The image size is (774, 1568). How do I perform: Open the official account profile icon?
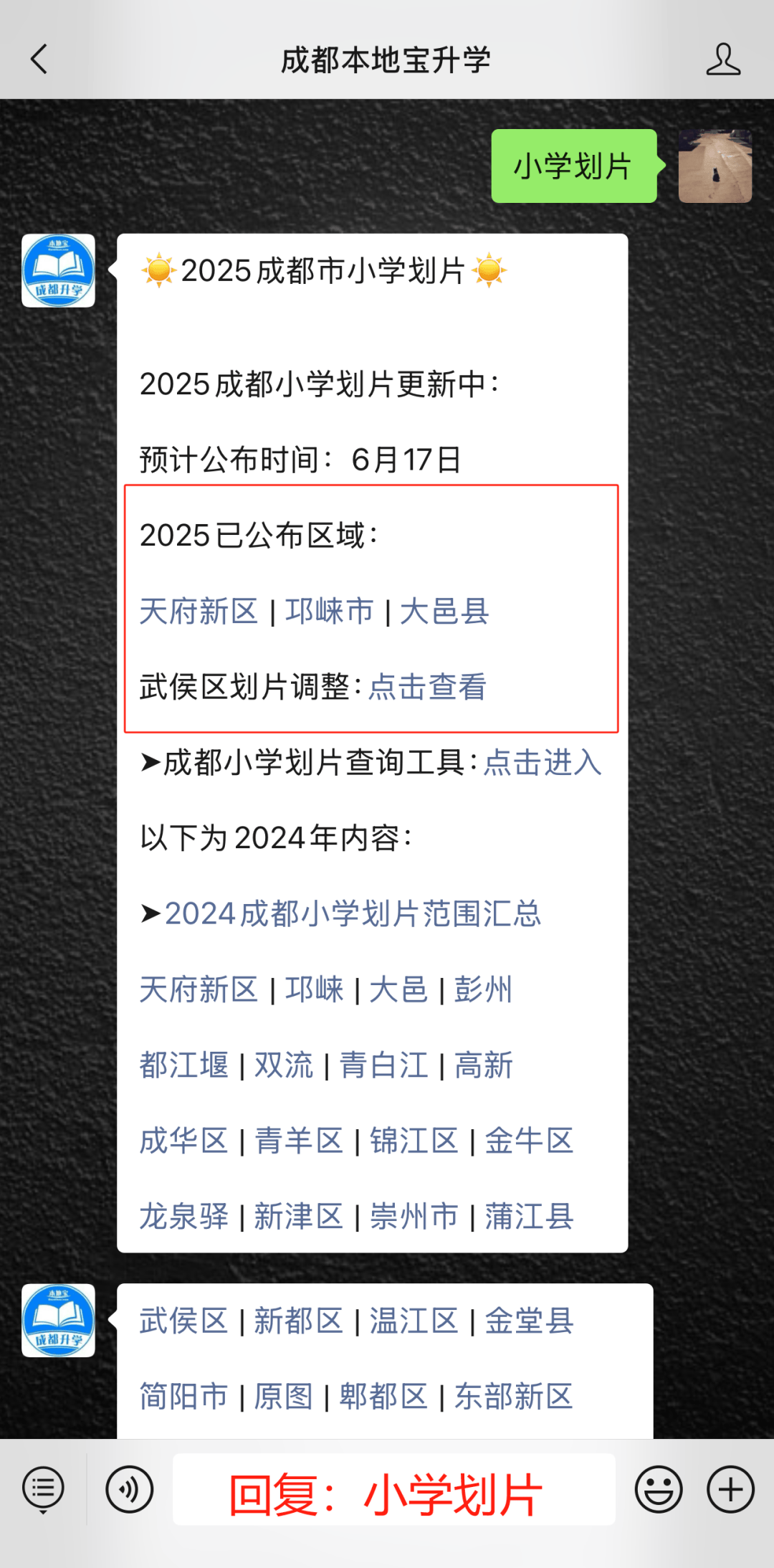pyautogui.click(x=722, y=59)
